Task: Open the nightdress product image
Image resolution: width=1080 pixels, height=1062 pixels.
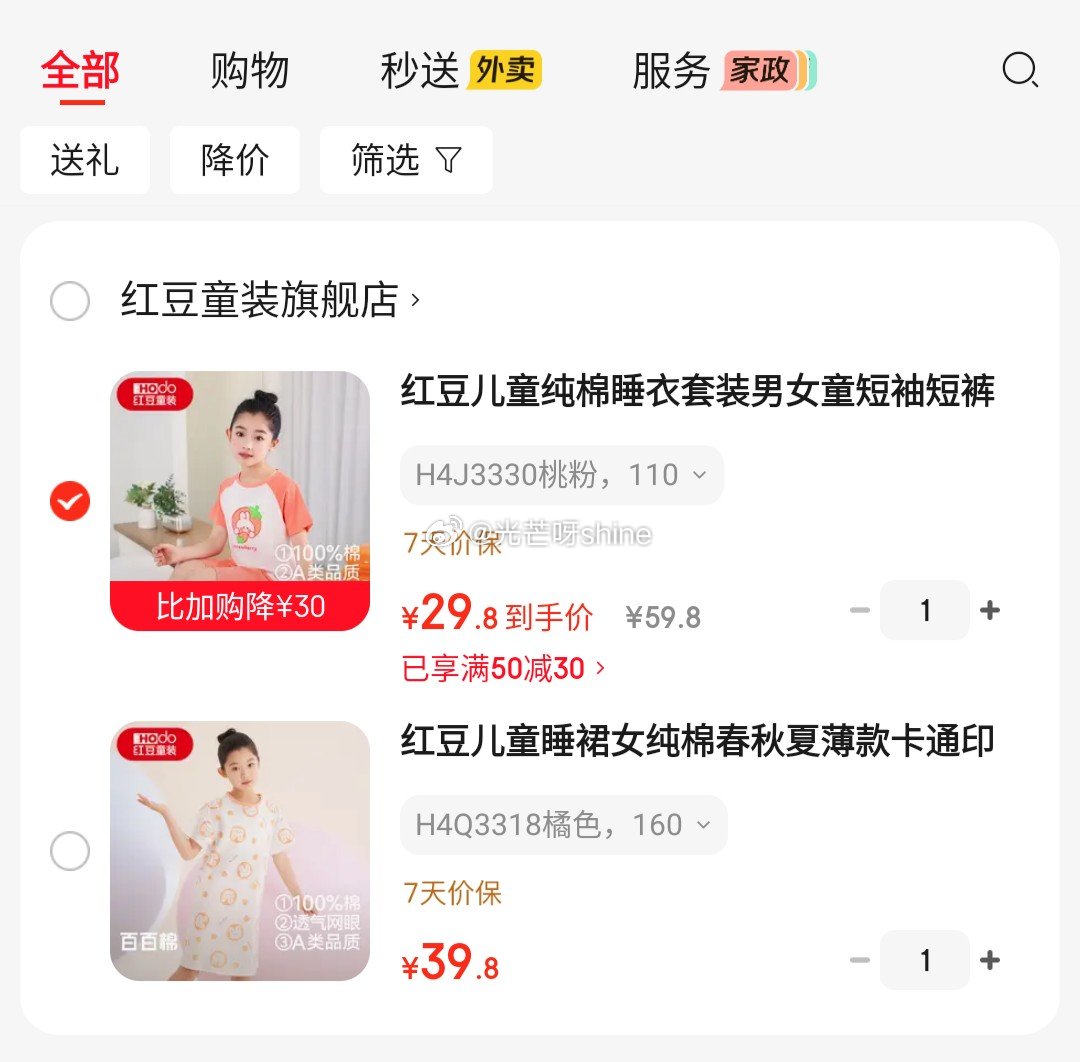Action: click(x=240, y=850)
